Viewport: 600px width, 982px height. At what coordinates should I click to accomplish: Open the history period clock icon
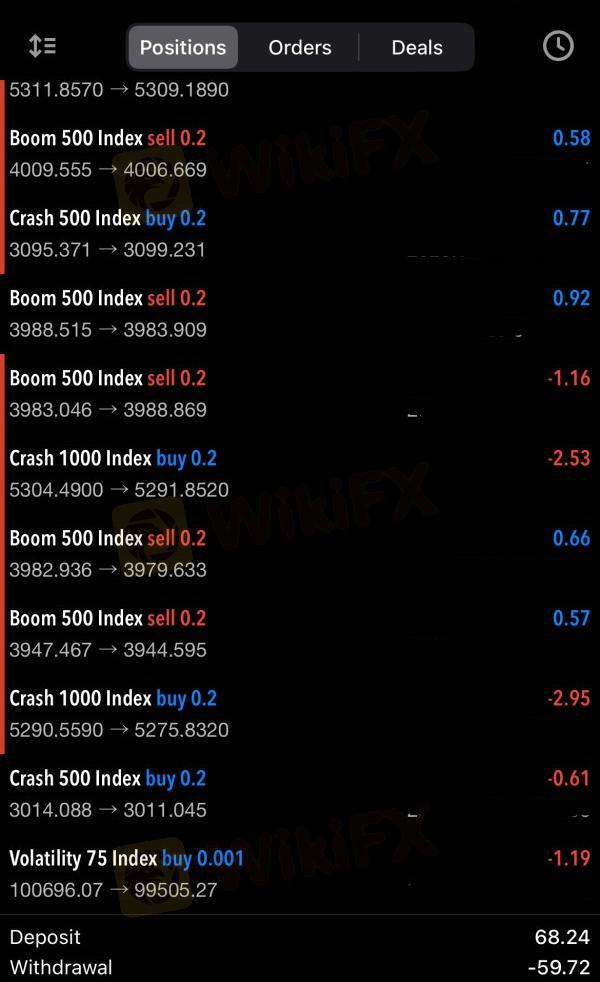point(557,46)
